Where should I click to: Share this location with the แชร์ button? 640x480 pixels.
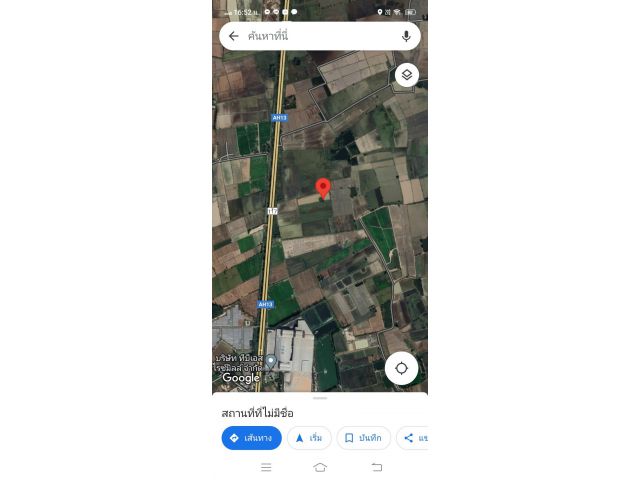(x=413, y=438)
